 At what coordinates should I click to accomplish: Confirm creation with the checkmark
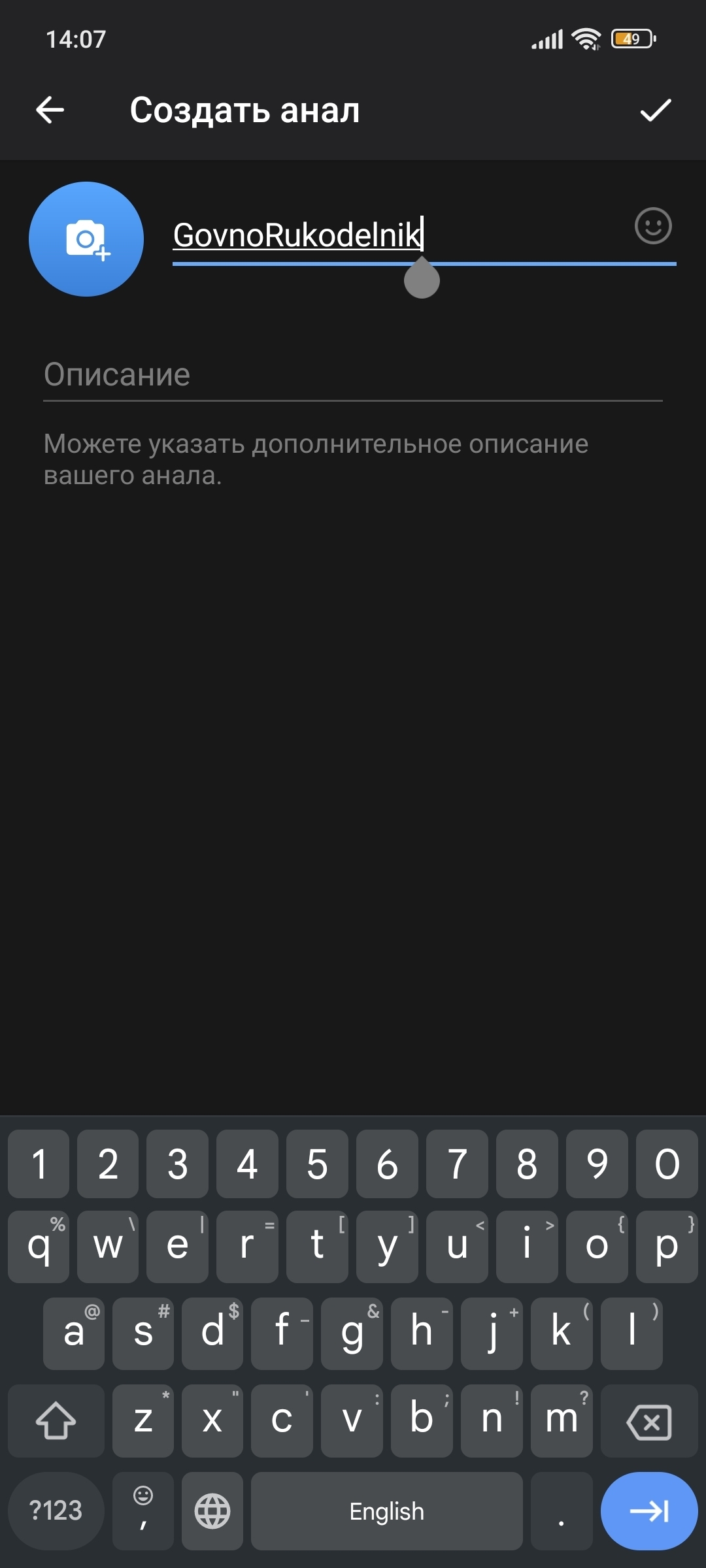pos(655,110)
